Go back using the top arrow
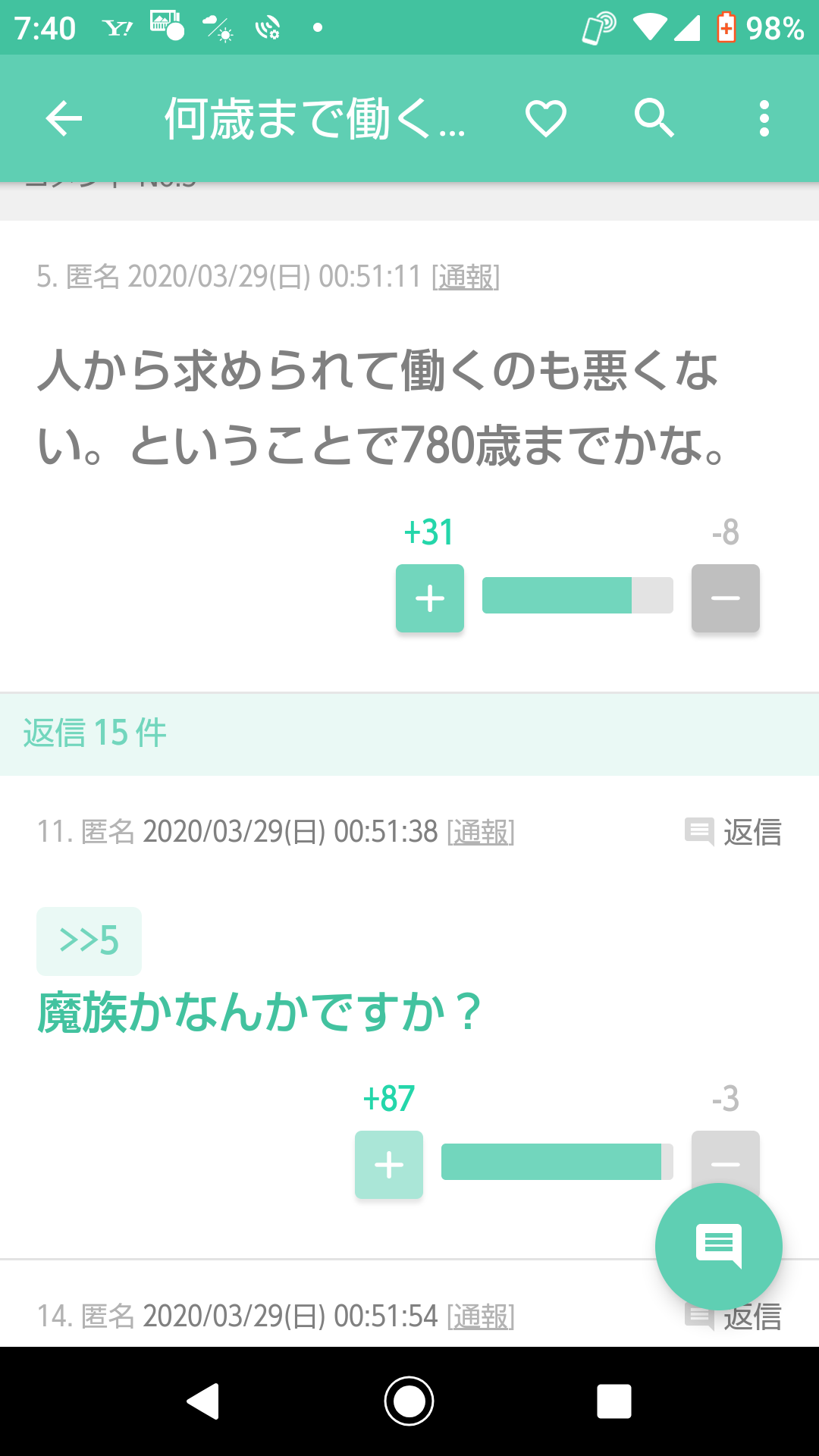This screenshot has width=819, height=1456. [x=64, y=119]
